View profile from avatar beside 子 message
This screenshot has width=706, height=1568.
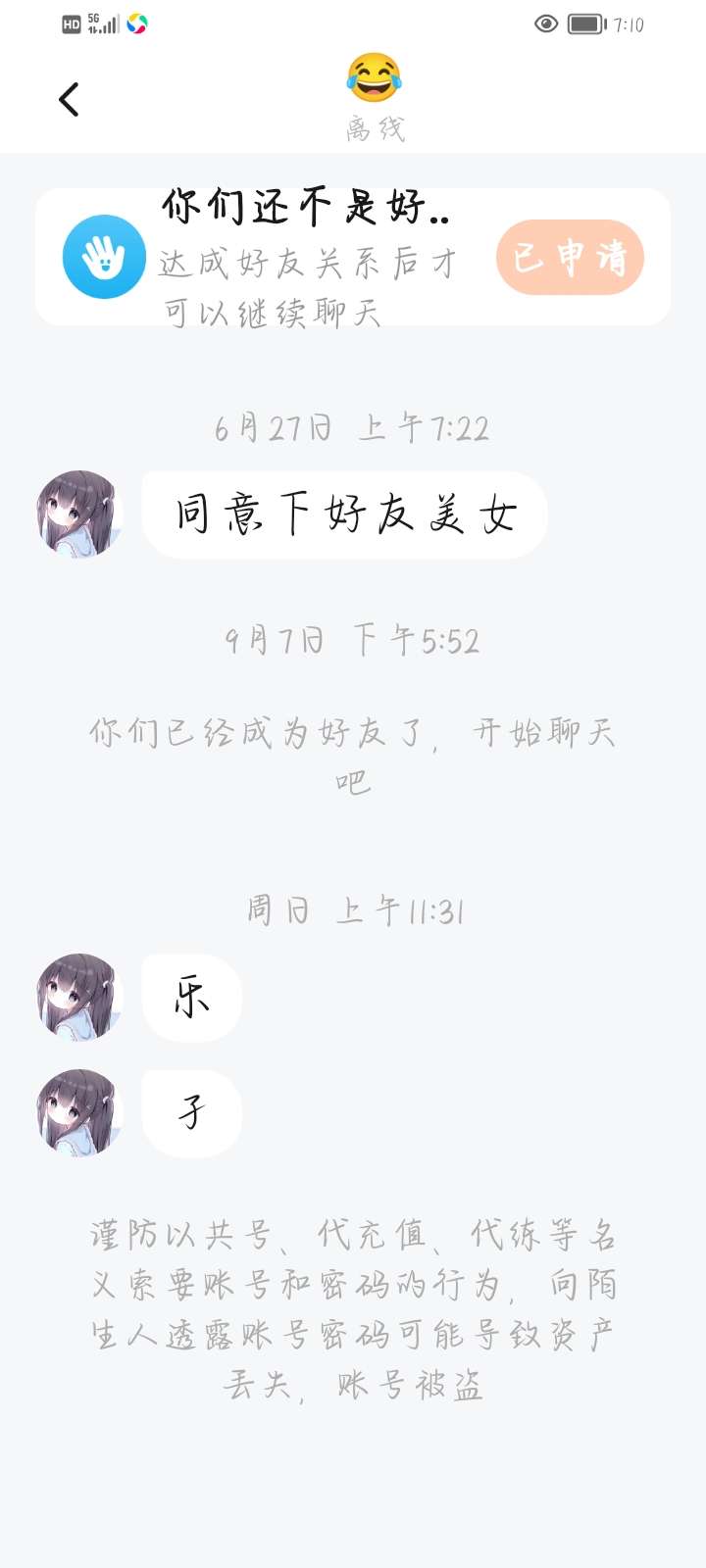78,1112
